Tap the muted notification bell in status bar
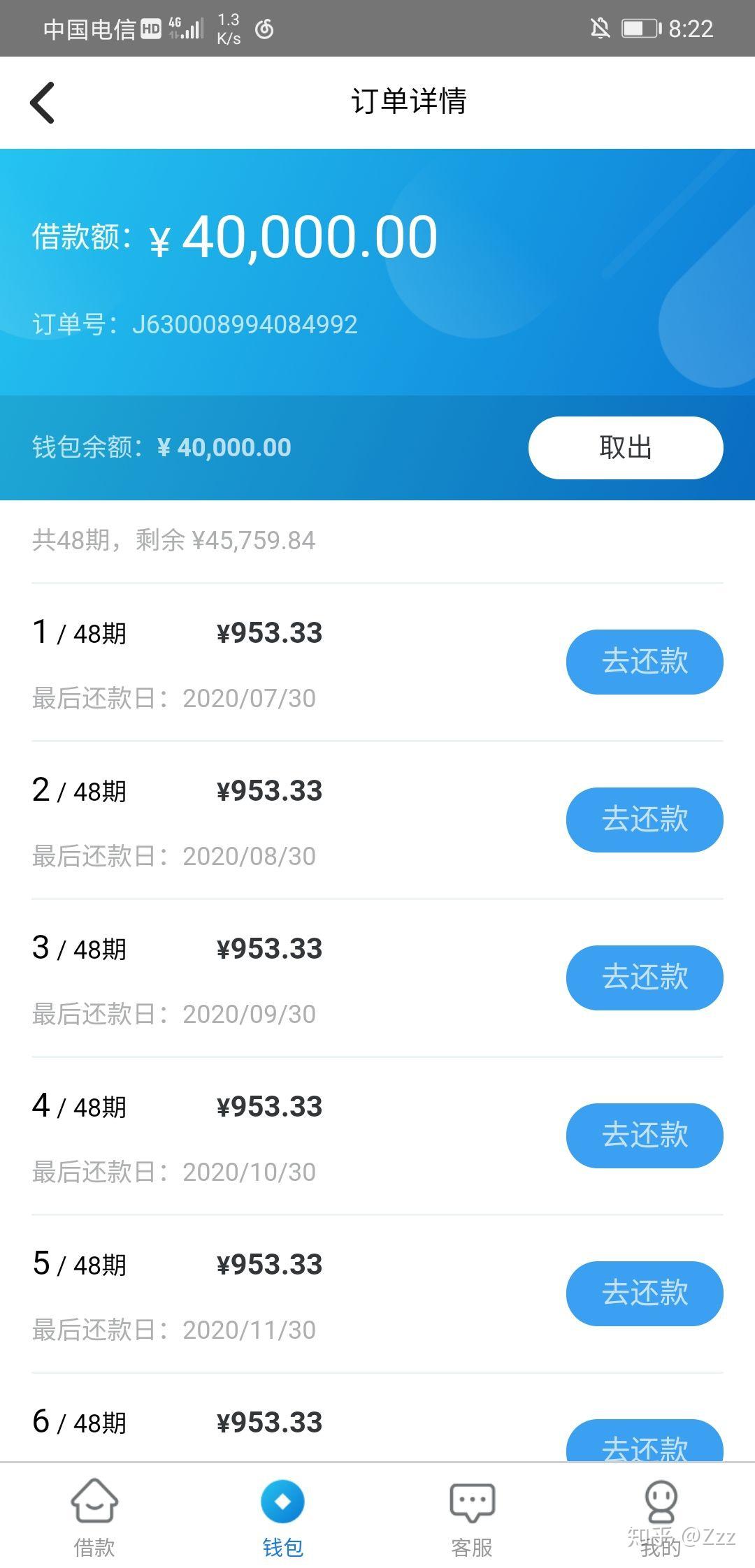Image resolution: width=755 pixels, height=1568 pixels. point(598,28)
